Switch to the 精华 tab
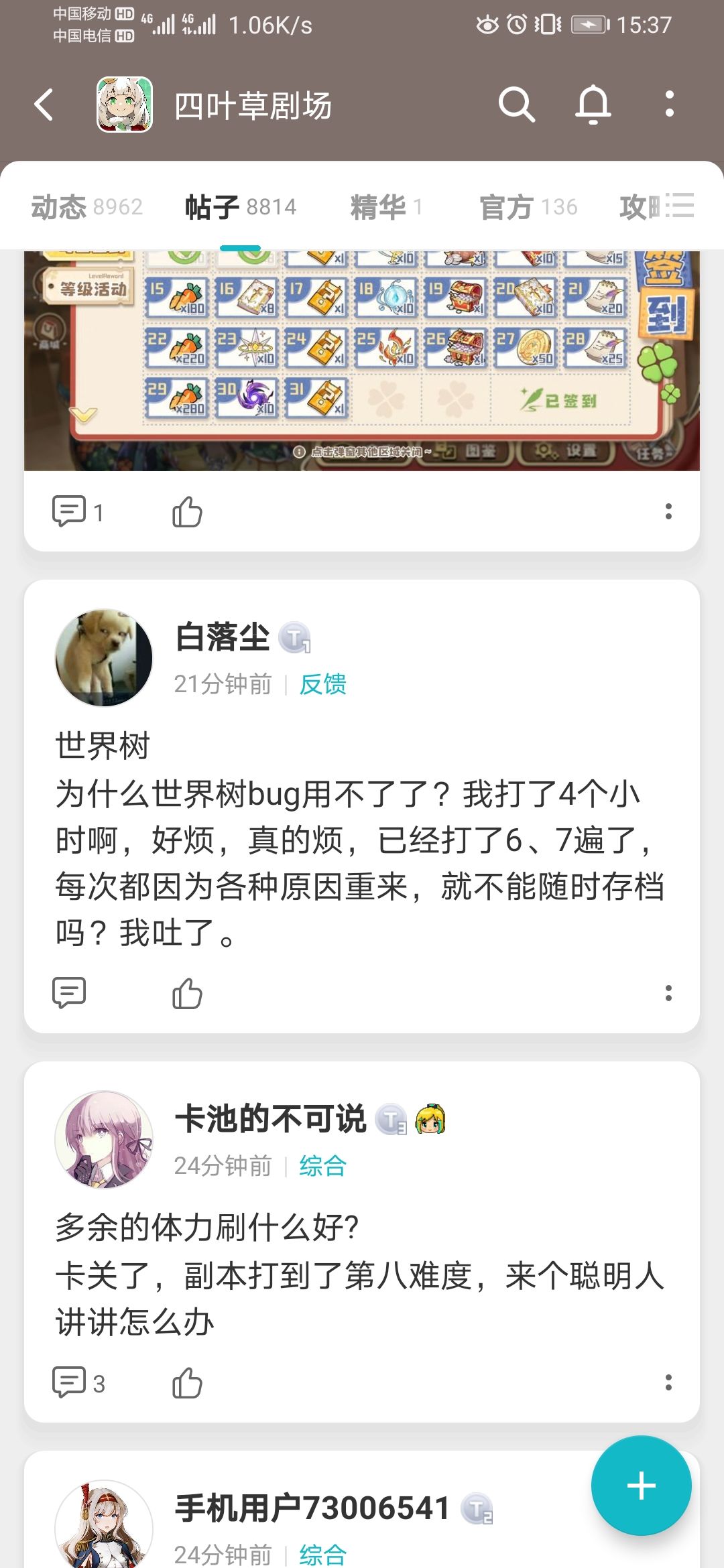724x1568 pixels. point(386,206)
